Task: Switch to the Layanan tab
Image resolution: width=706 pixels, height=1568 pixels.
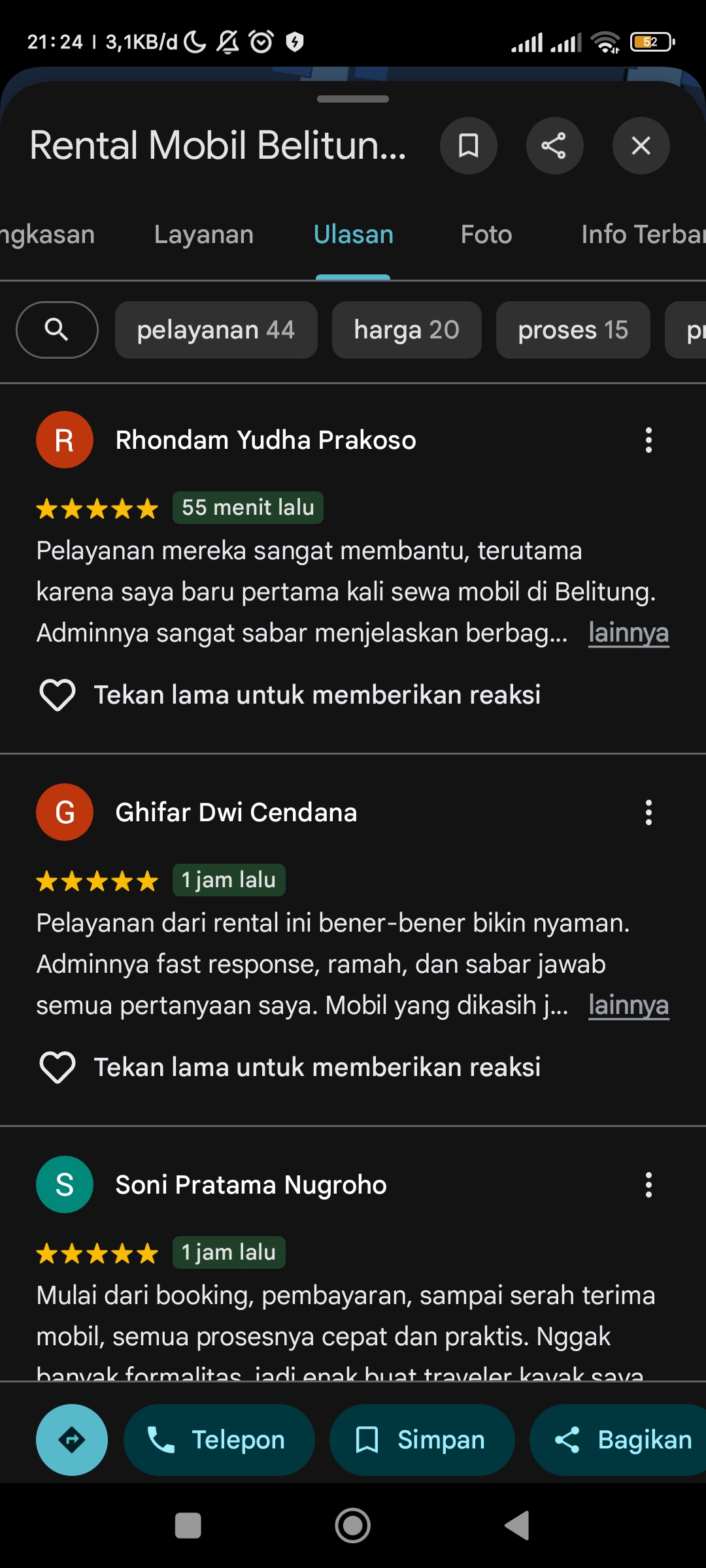Action: pyautogui.click(x=203, y=235)
